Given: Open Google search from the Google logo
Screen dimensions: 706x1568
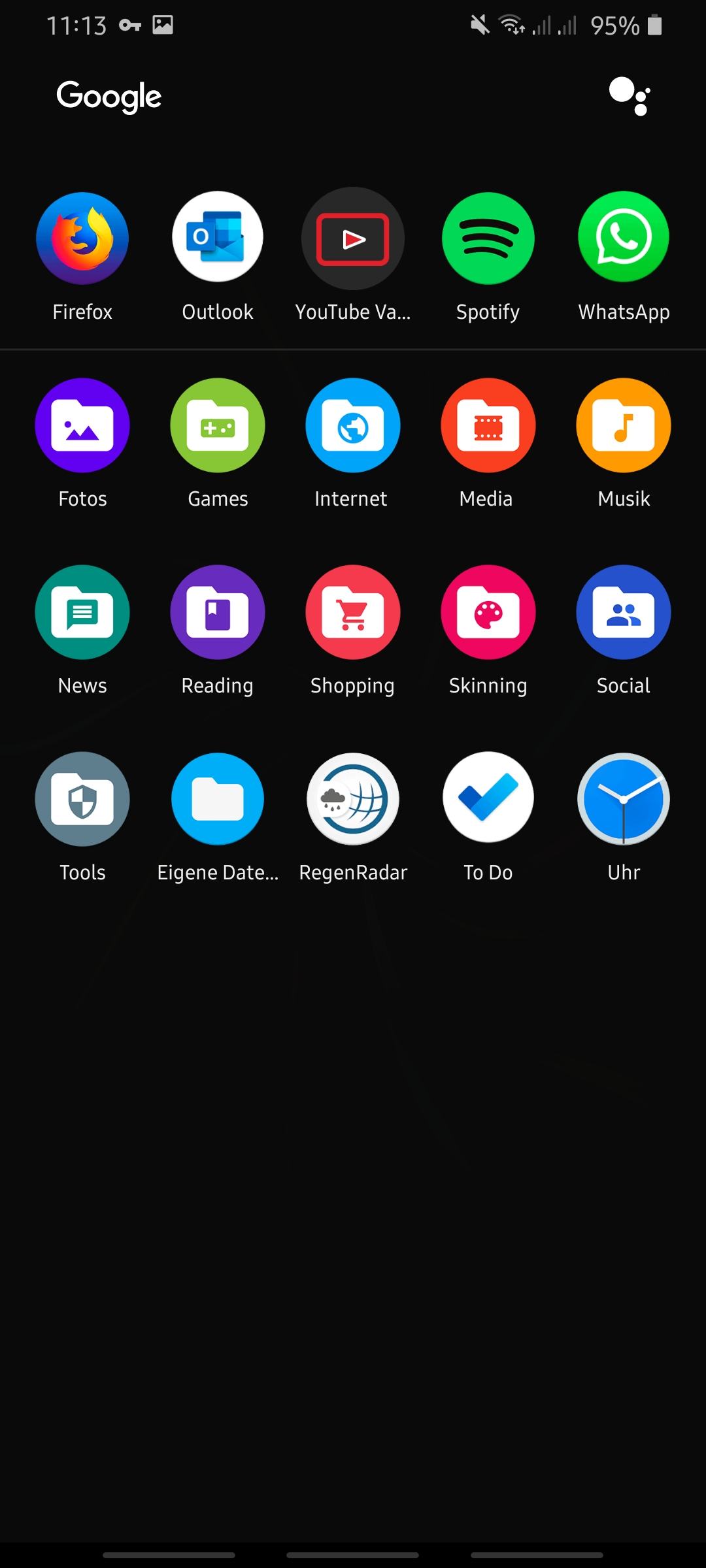Looking at the screenshot, I should [109, 97].
